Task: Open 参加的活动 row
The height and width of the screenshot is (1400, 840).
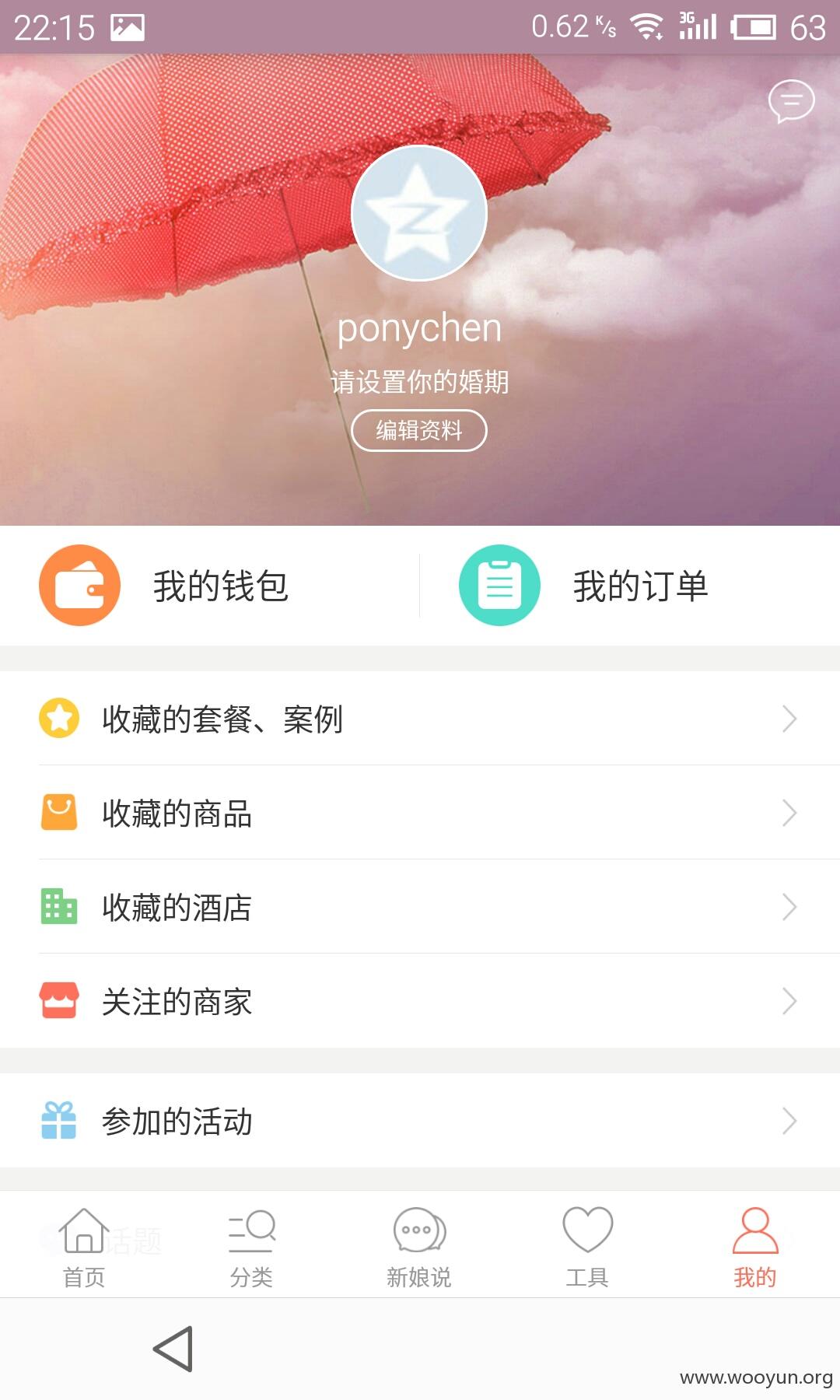Action: (420, 1121)
